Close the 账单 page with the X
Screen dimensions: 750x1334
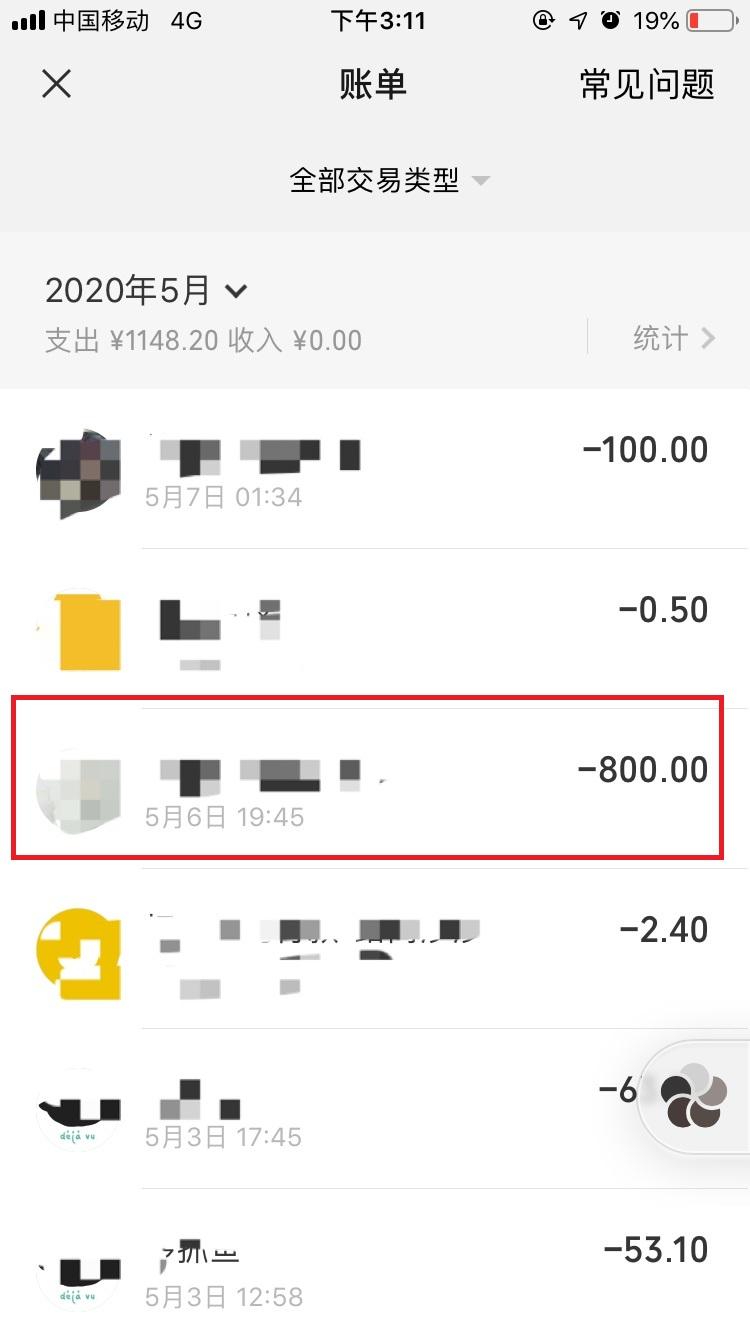point(57,85)
